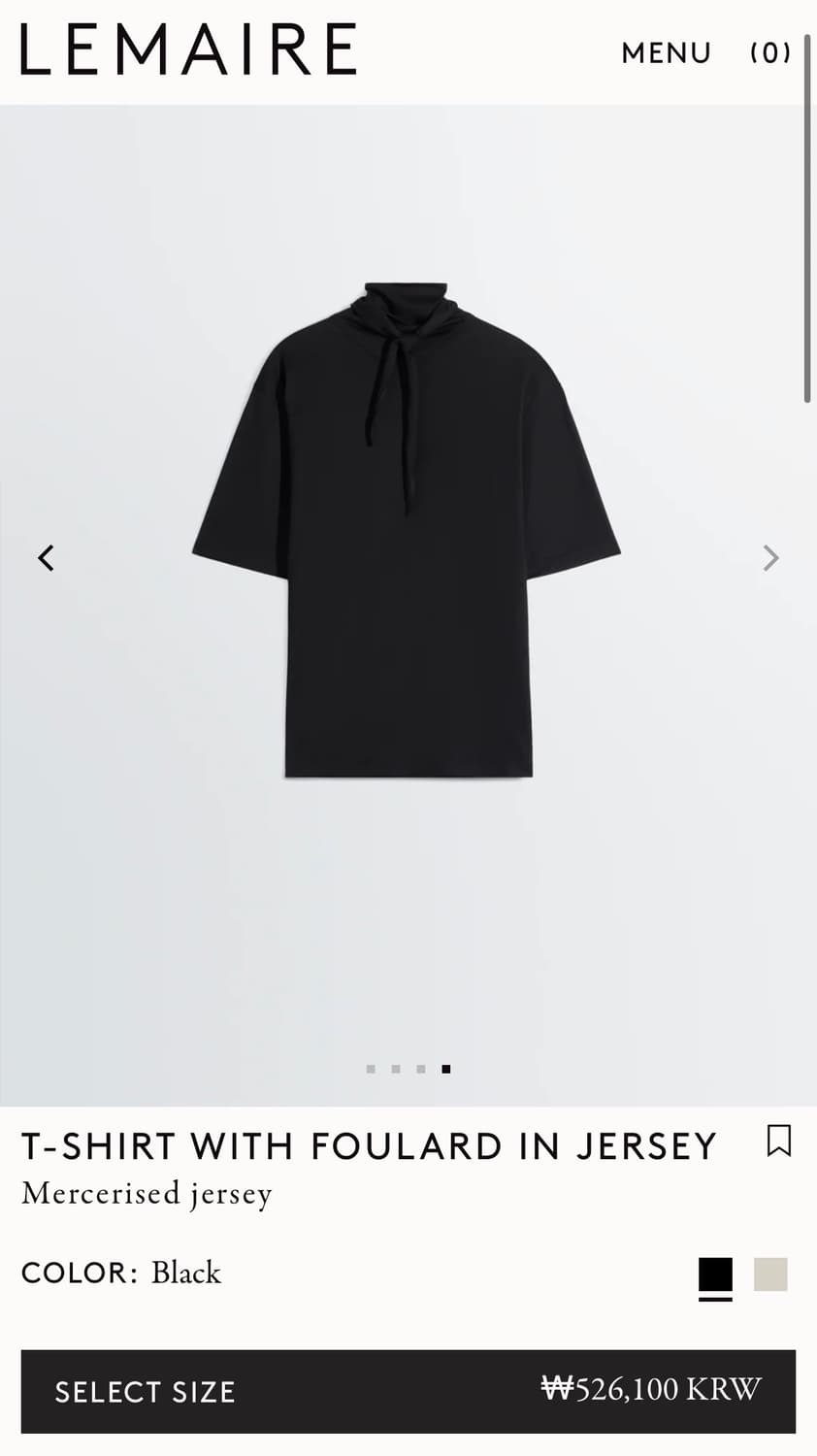Select the second carousel dot
Viewport: 817px width, 1456px height.
tap(396, 1069)
